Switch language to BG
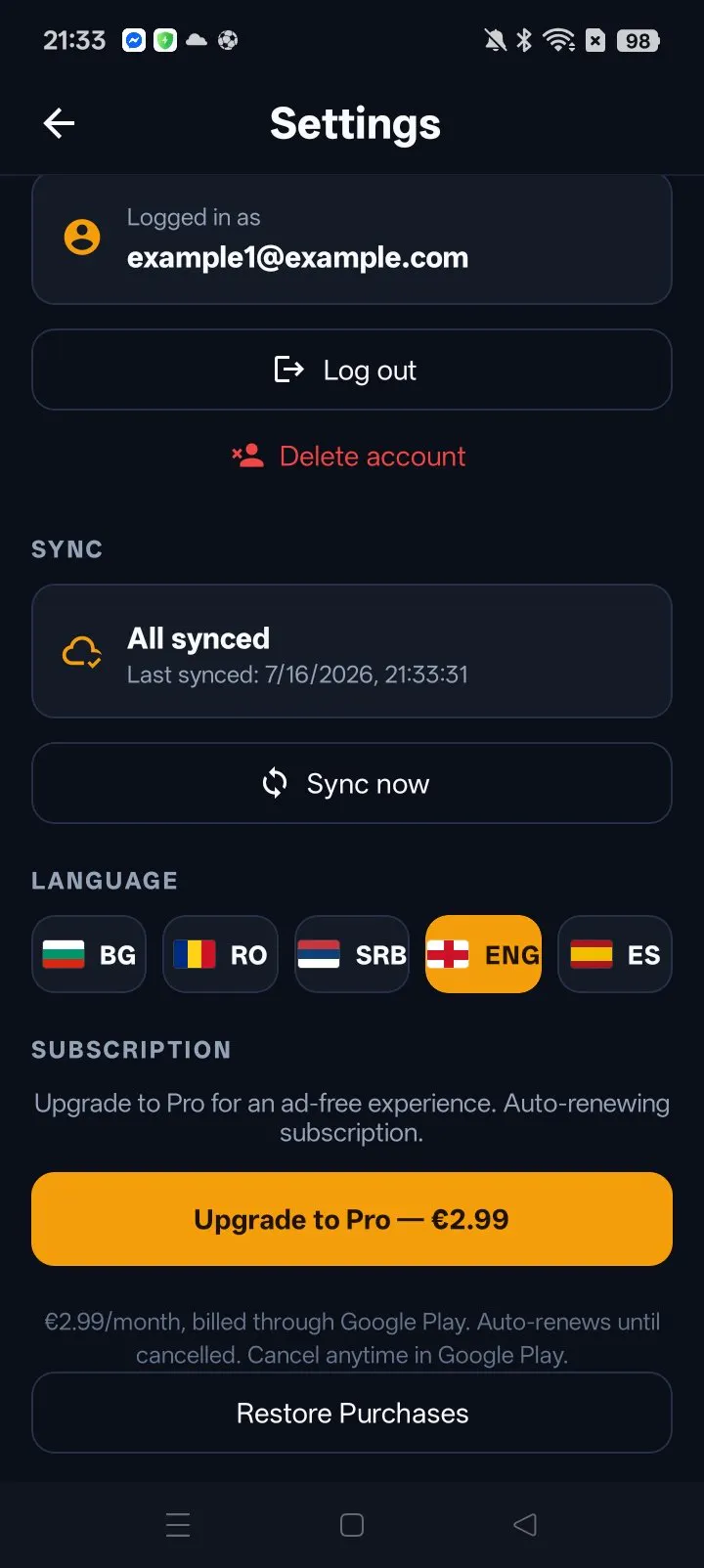 (89, 954)
